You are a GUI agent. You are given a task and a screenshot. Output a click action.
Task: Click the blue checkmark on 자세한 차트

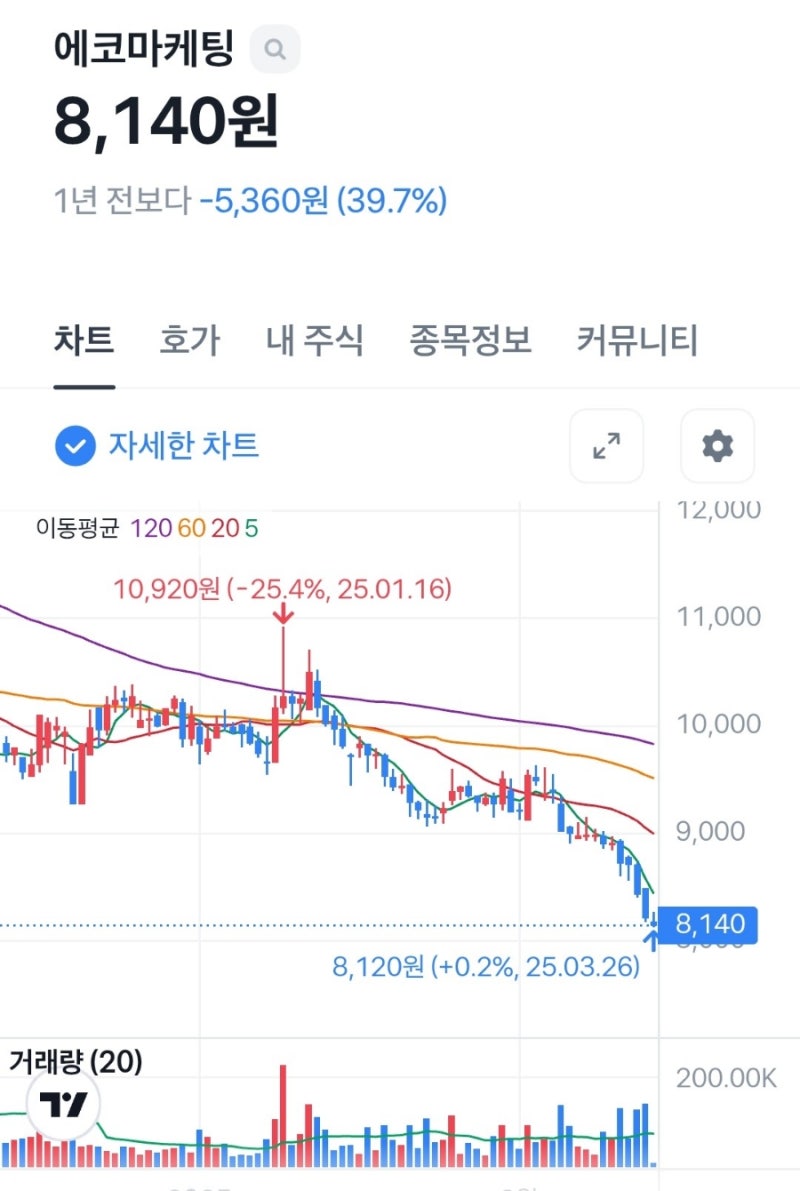(x=72, y=447)
